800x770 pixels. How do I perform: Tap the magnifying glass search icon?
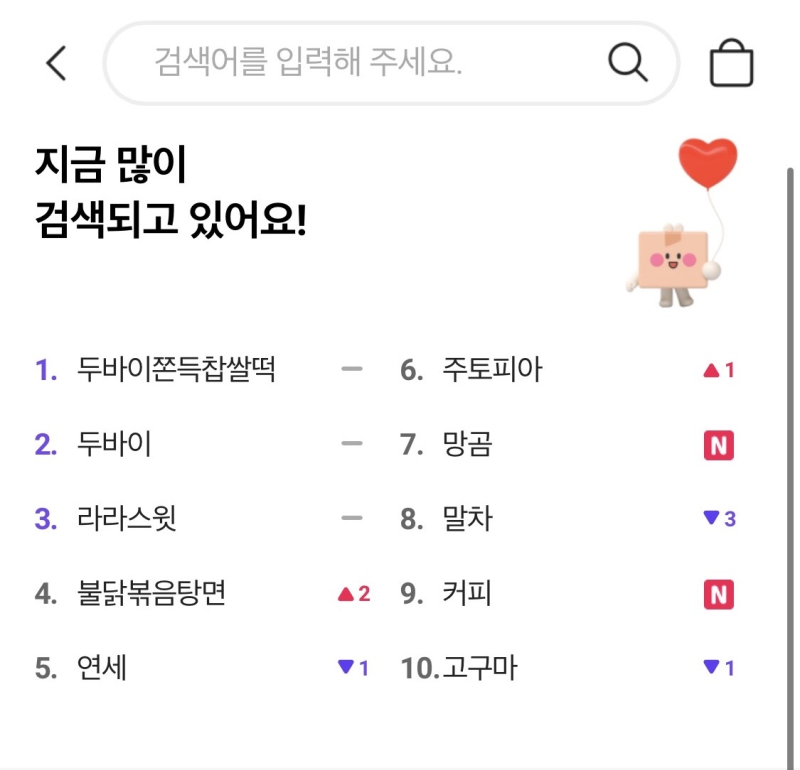[628, 64]
